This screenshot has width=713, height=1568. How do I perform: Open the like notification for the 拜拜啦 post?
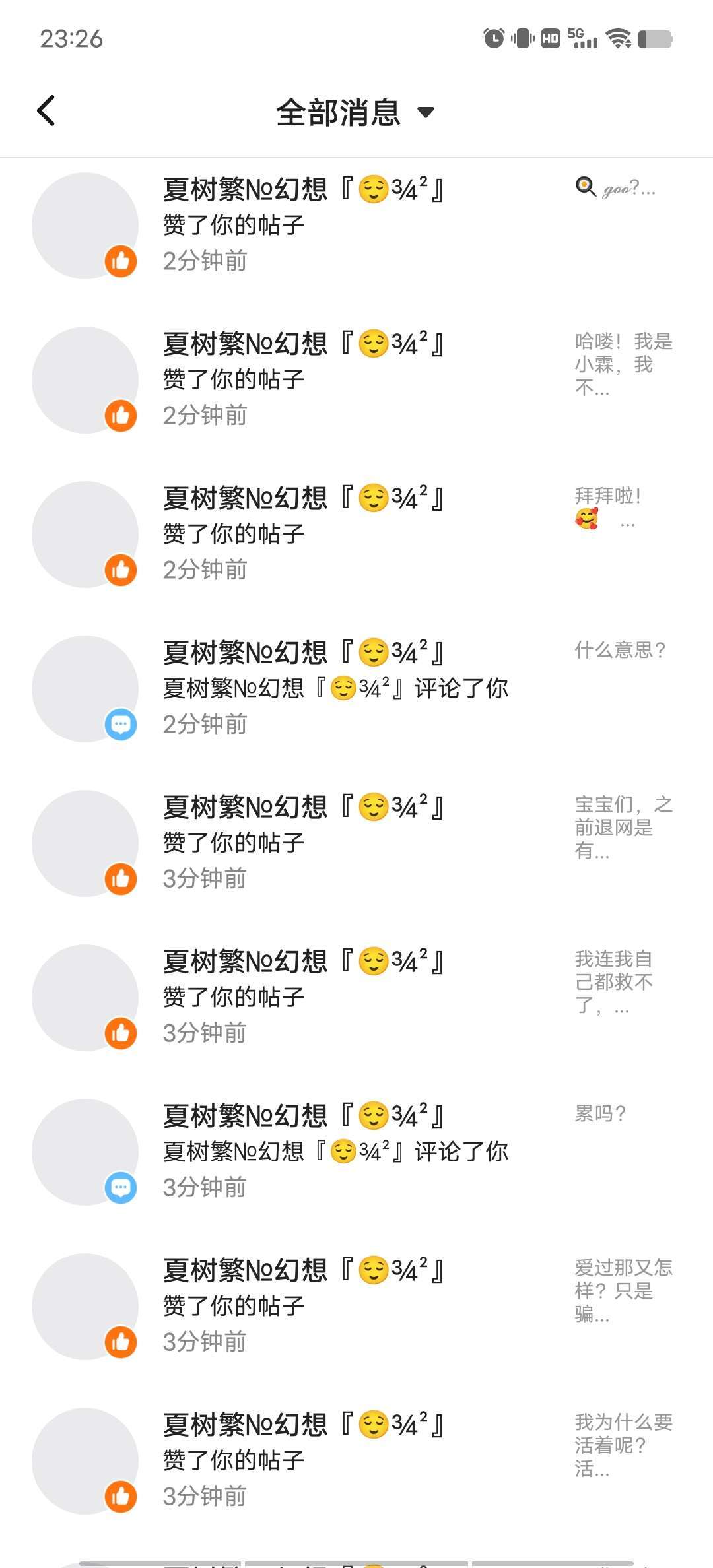[x=356, y=535]
